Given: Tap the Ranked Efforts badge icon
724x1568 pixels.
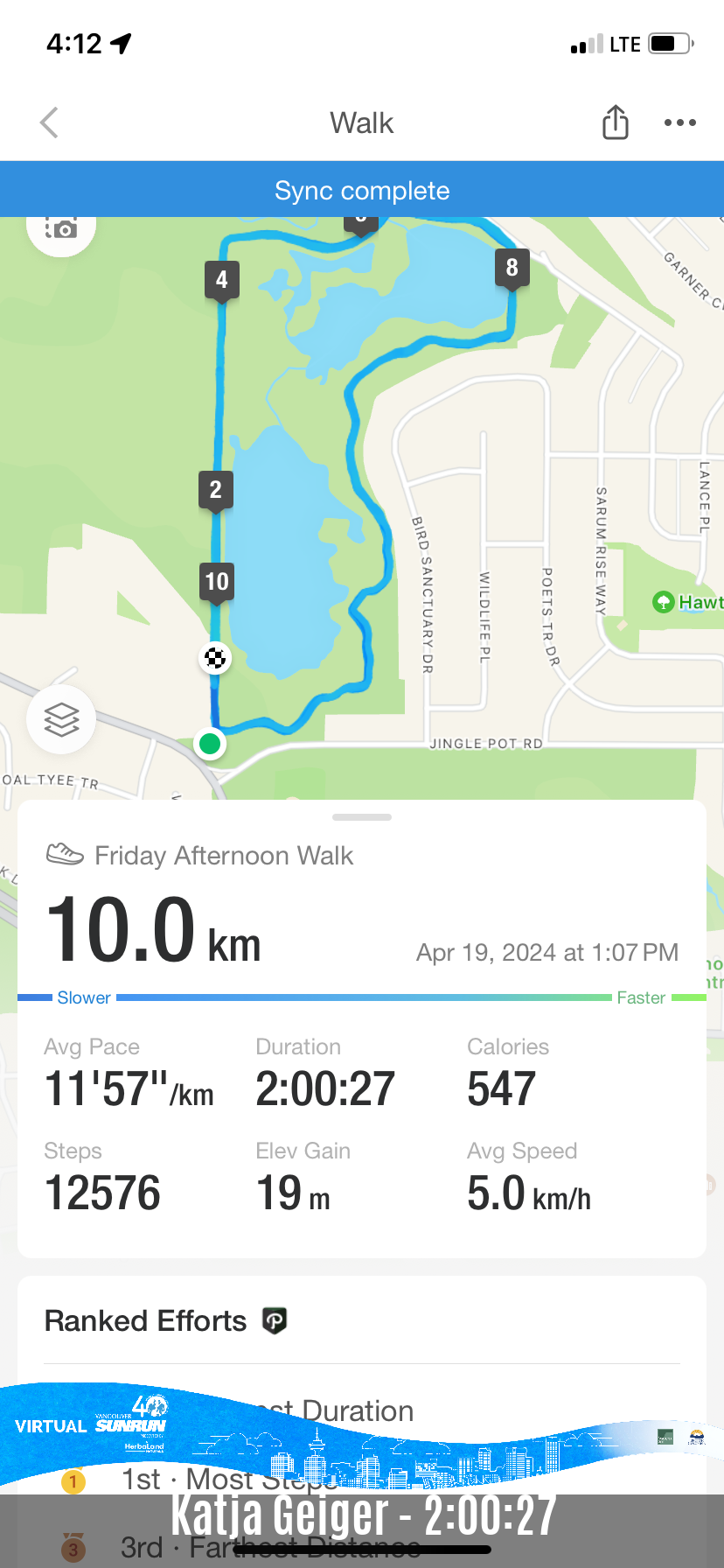Looking at the screenshot, I should [x=275, y=1320].
